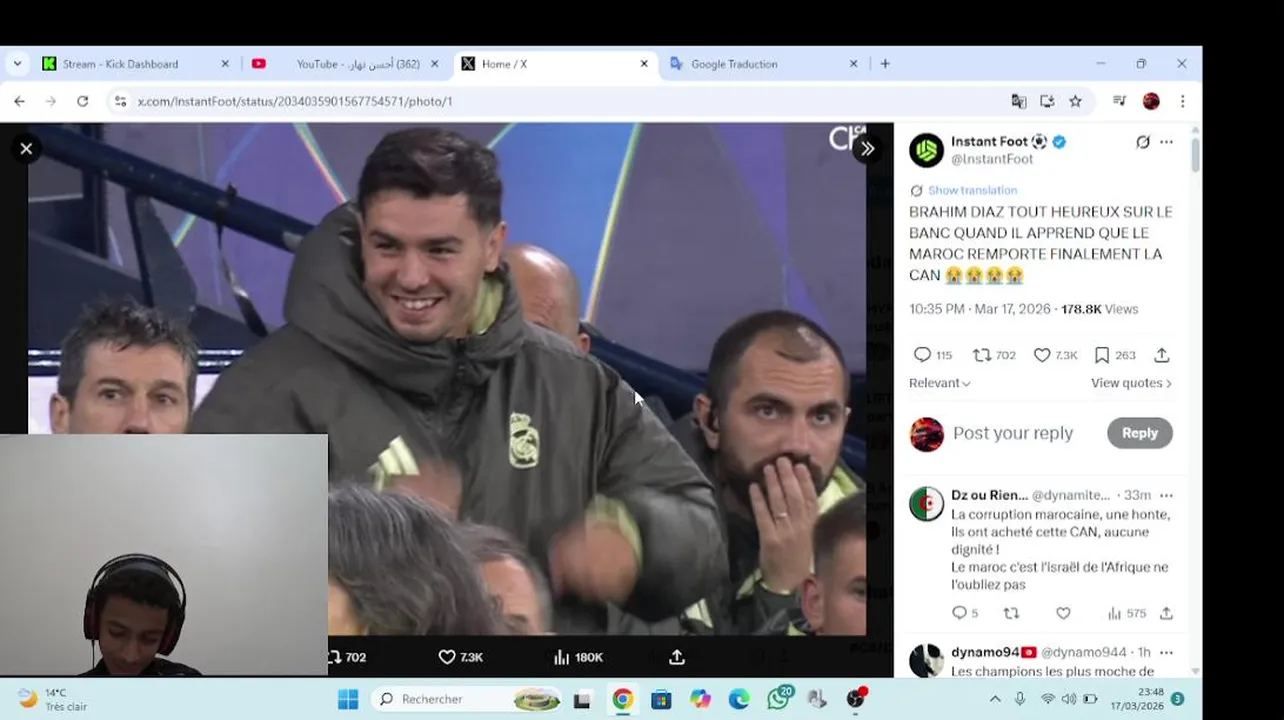Close the photo viewer

pos(26,149)
